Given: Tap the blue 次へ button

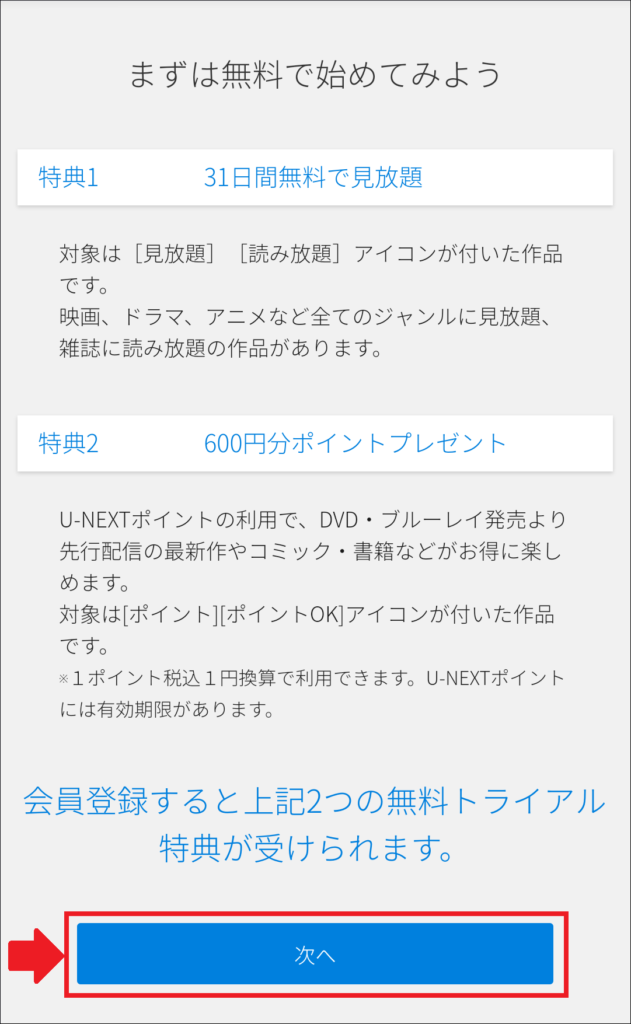Looking at the screenshot, I should [x=315, y=953].
